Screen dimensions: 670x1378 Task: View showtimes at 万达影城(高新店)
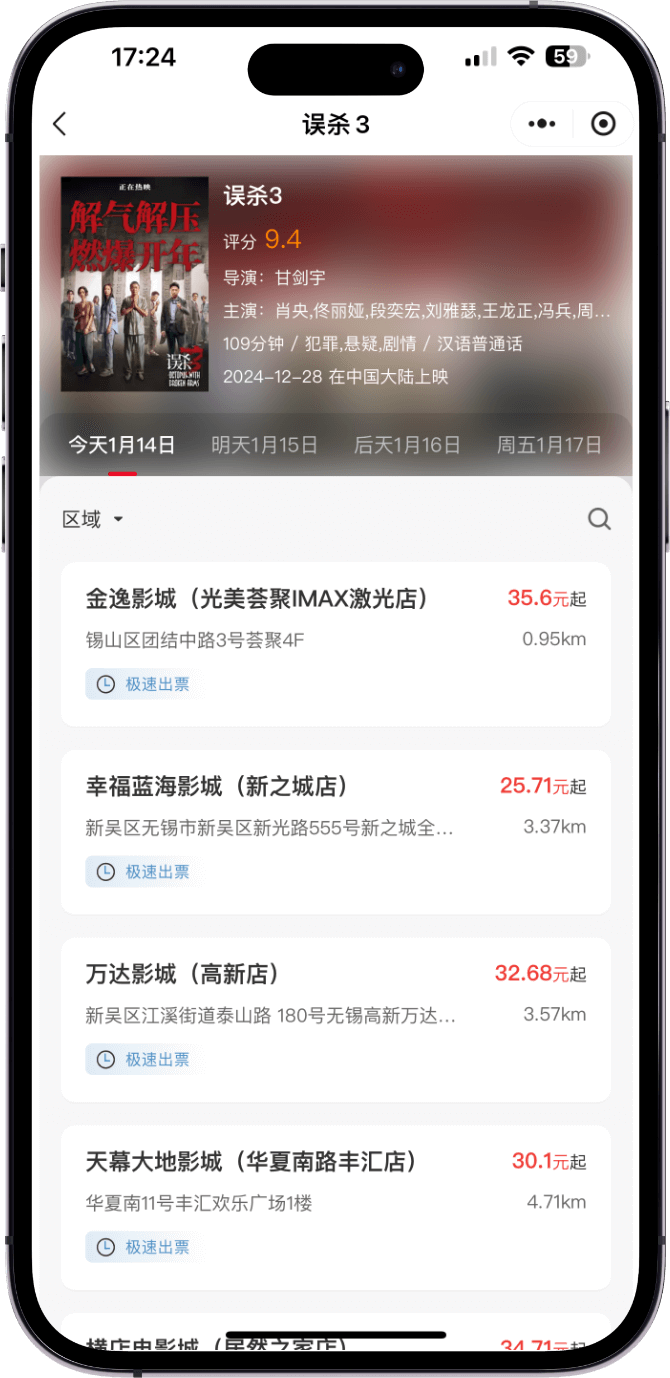336,1019
